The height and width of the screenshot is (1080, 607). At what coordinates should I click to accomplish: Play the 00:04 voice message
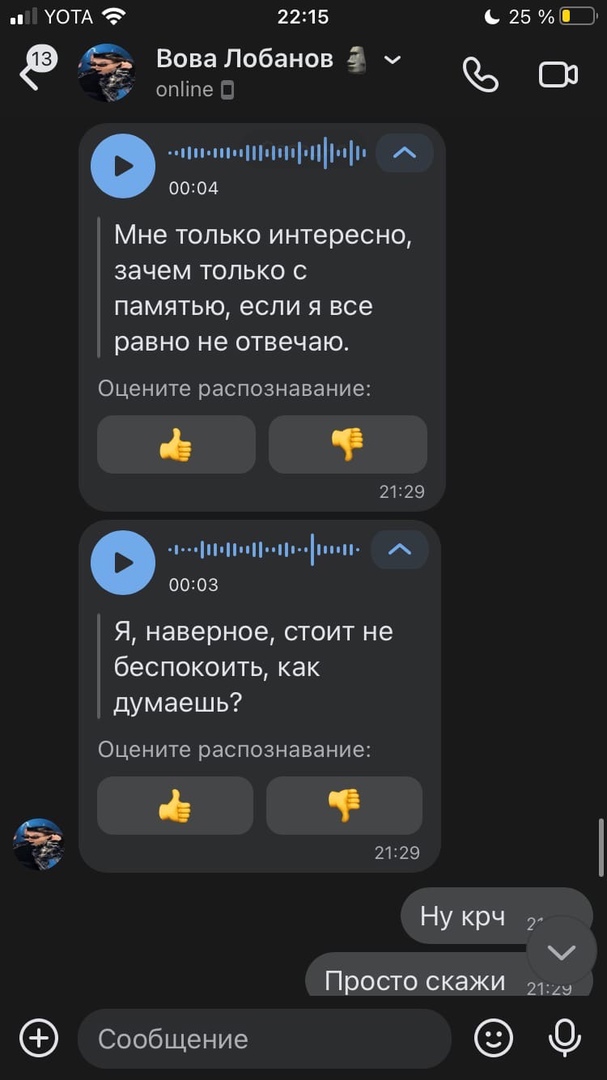[123, 166]
